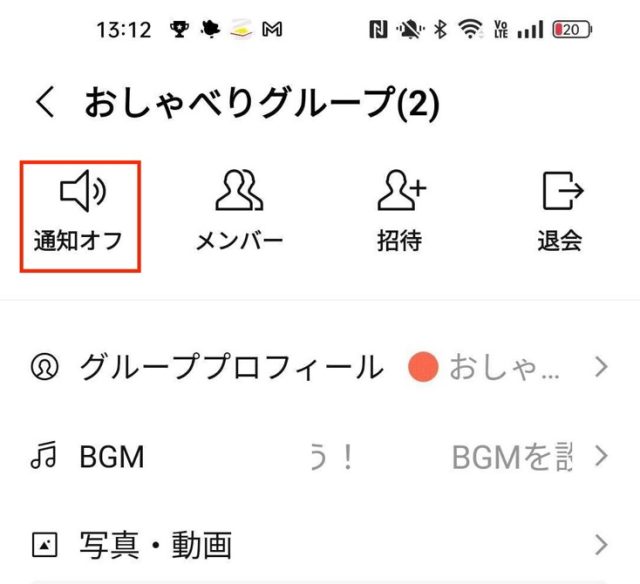
Task: Open 写真・動画 gallery
Action: (x=320, y=545)
